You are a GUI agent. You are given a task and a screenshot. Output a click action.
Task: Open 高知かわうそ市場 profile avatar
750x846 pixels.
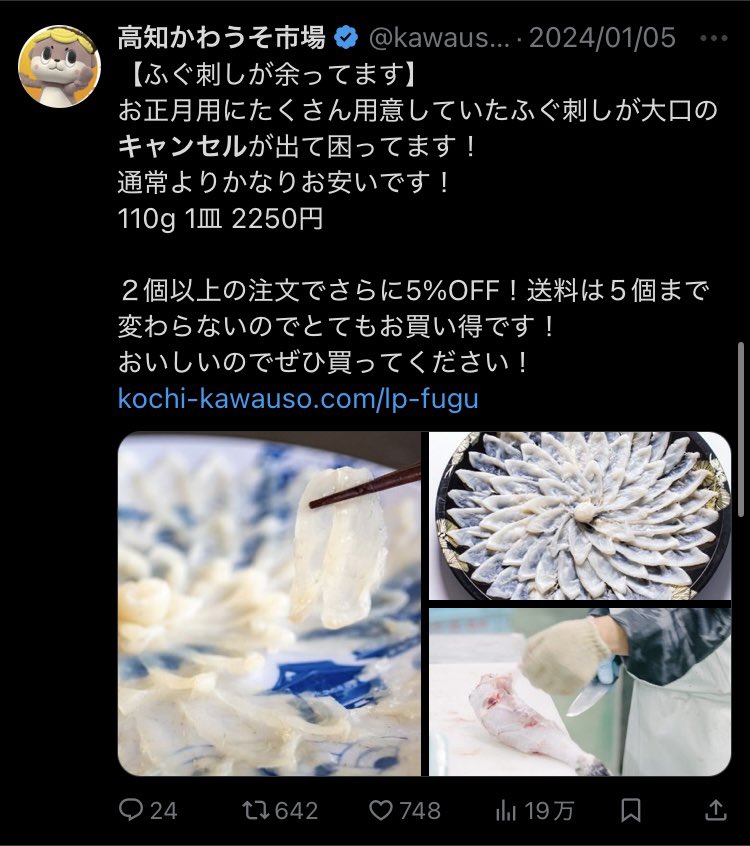pyautogui.click(x=59, y=65)
